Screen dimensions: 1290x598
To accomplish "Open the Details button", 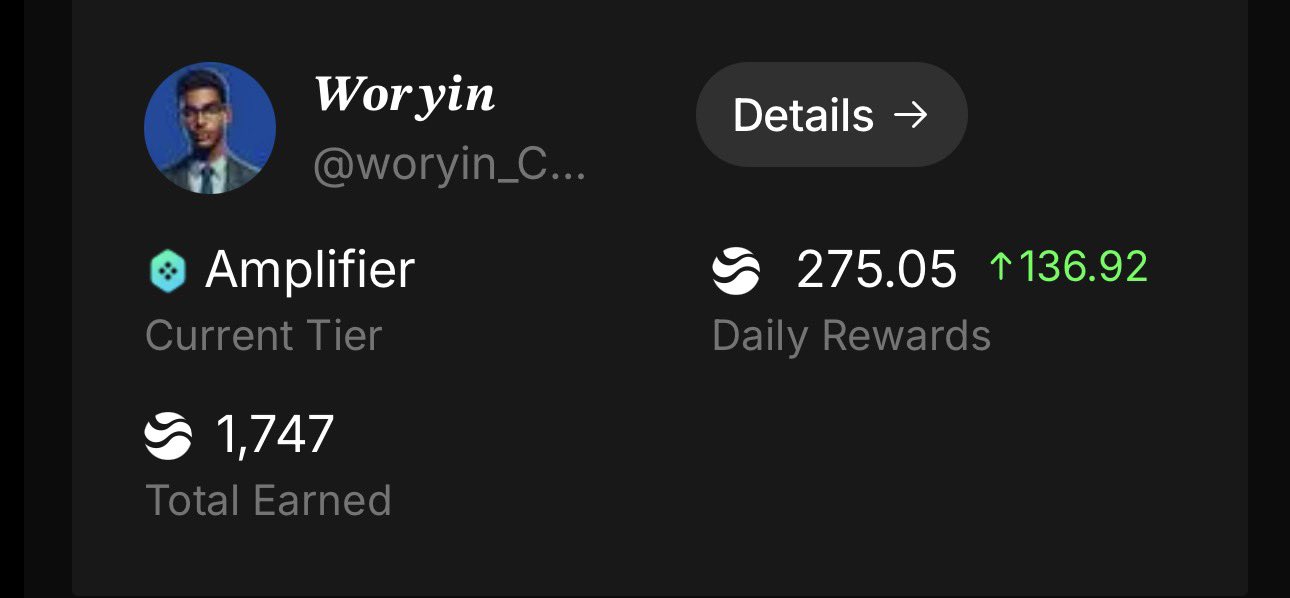I will (831, 115).
